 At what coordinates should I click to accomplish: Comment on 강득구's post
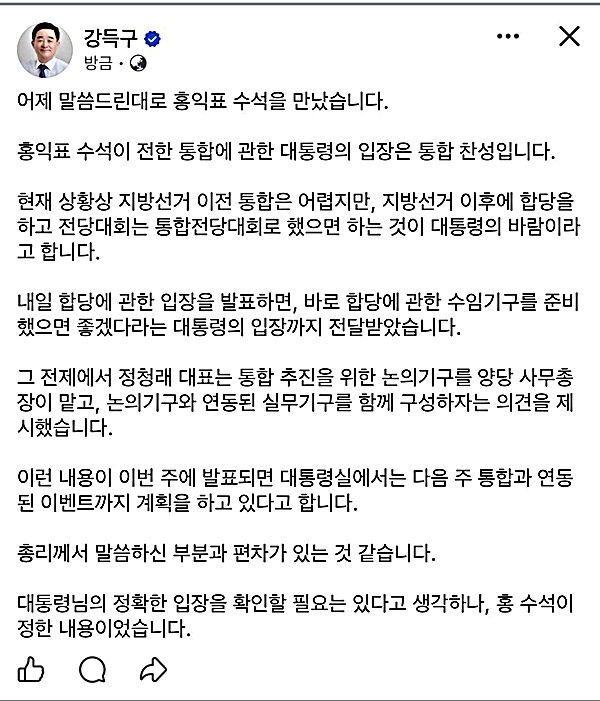pyautogui.click(x=93, y=668)
